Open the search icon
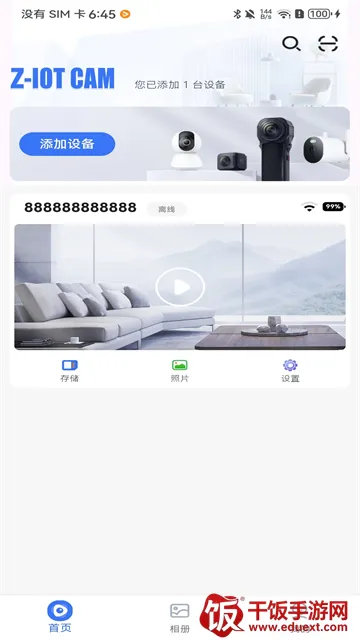The image size is (360, 640). tap(291, 44)
